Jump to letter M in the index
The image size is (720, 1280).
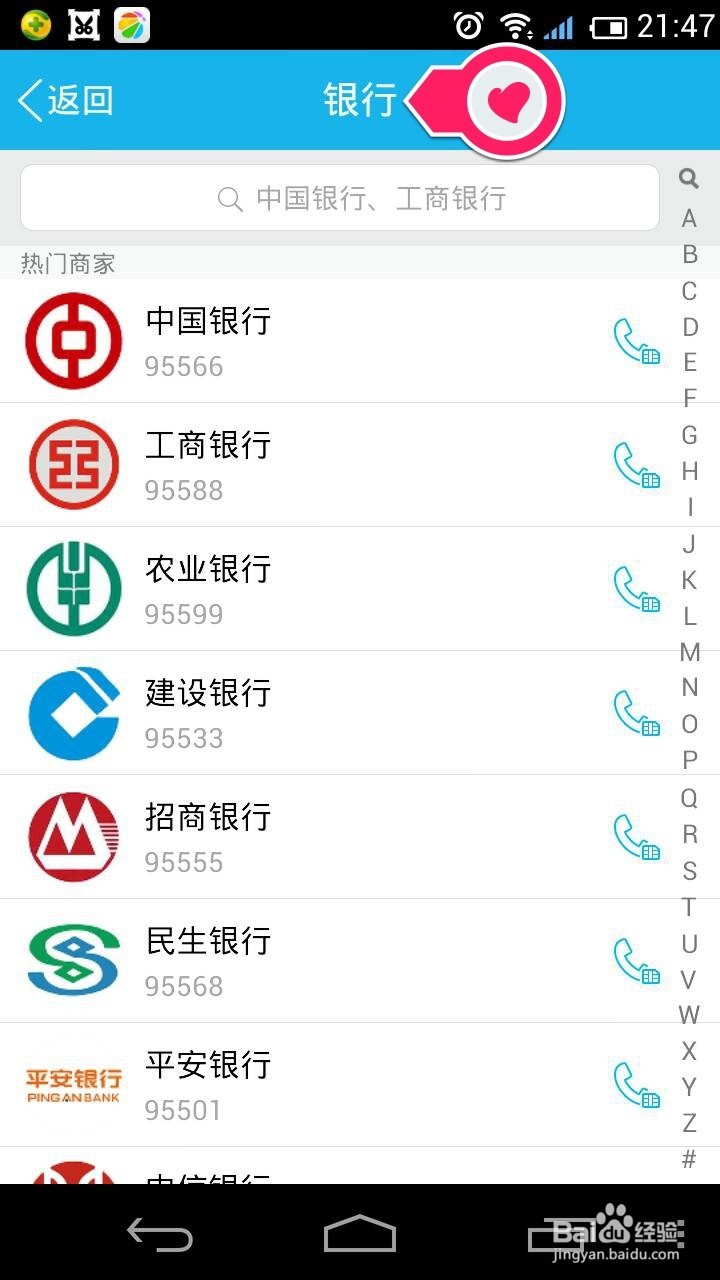[689, 652]
